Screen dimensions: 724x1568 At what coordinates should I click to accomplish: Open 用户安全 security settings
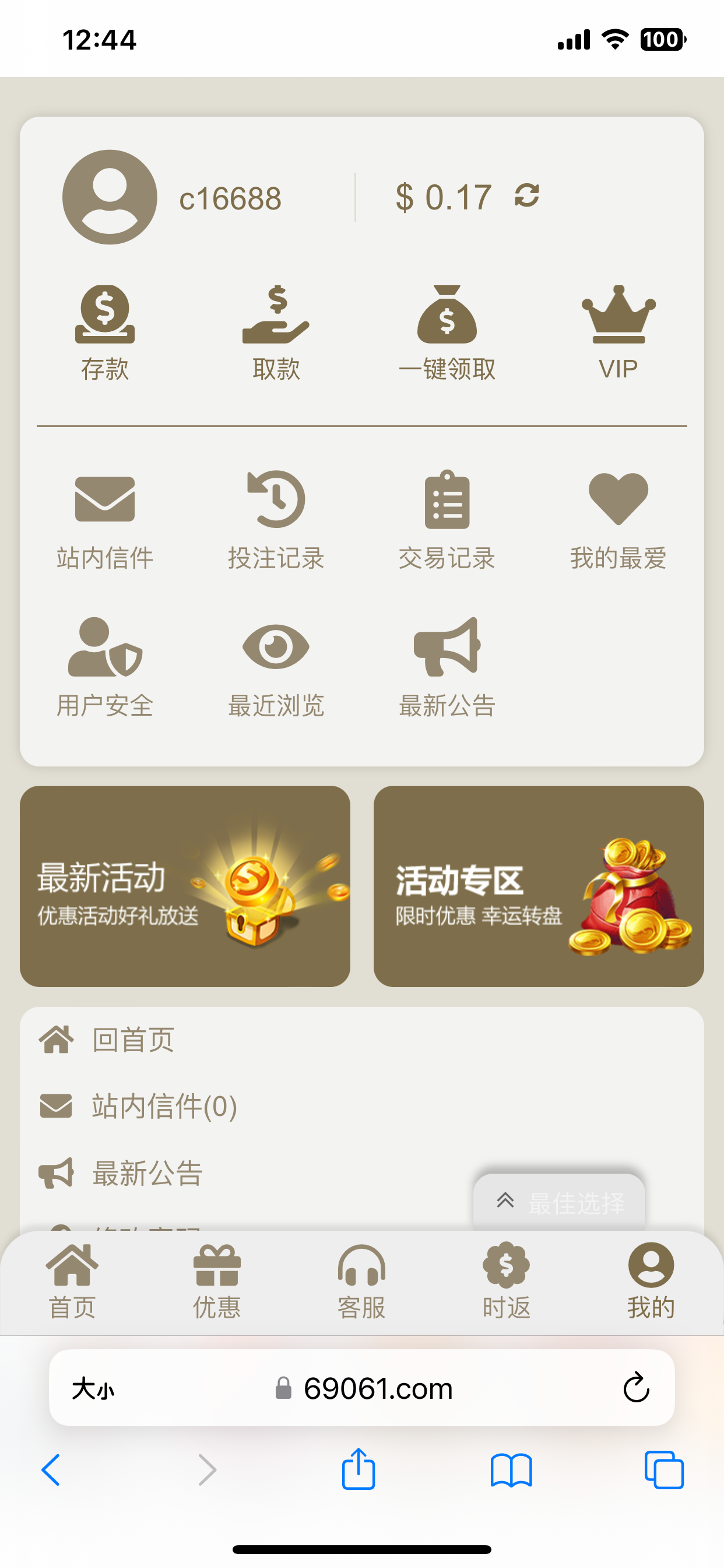click(x=105, y=667)
